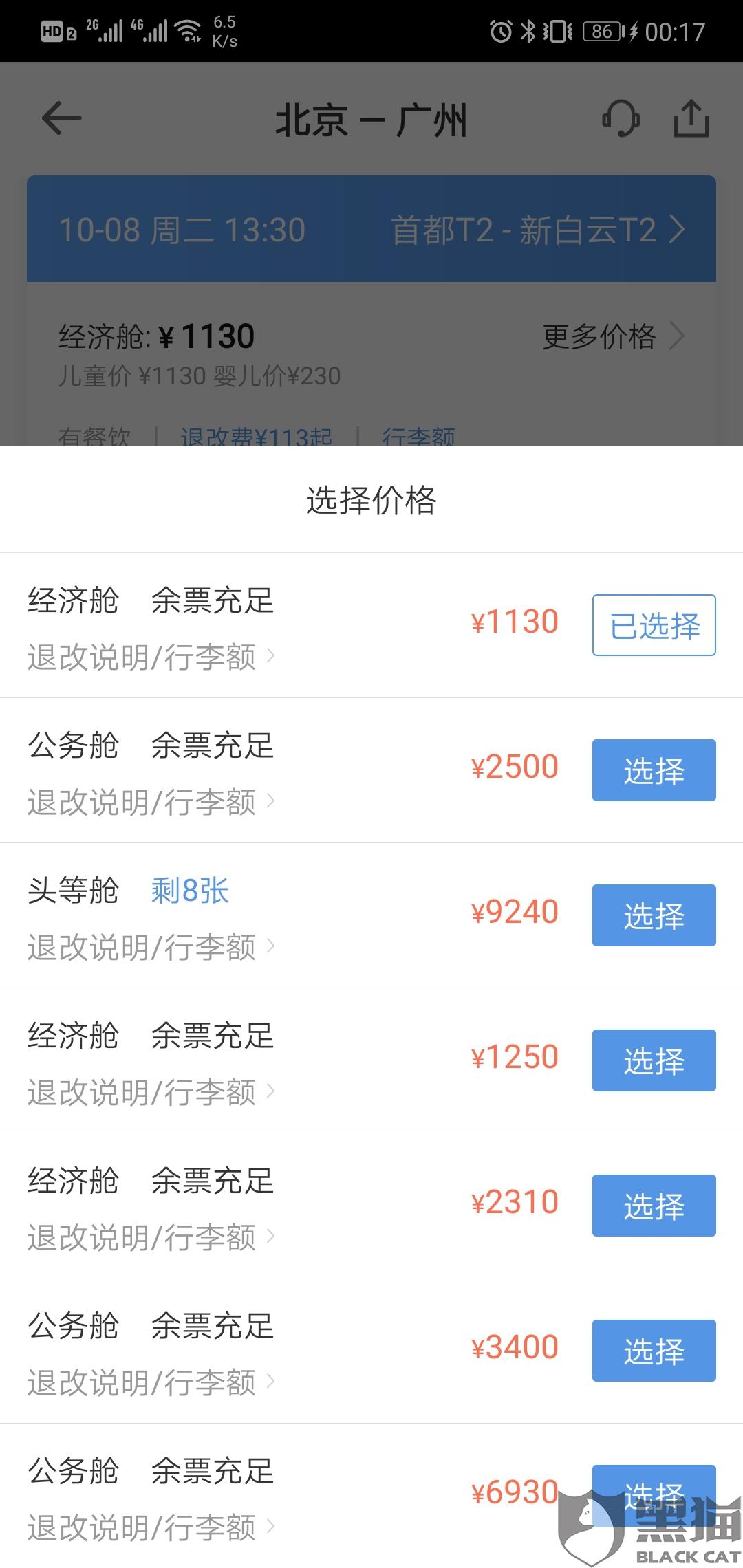This screenshot has height=1568, width=743.
Task: View 退改说明/行李额 for ¥1130 fare
Action: click(151, 657)
